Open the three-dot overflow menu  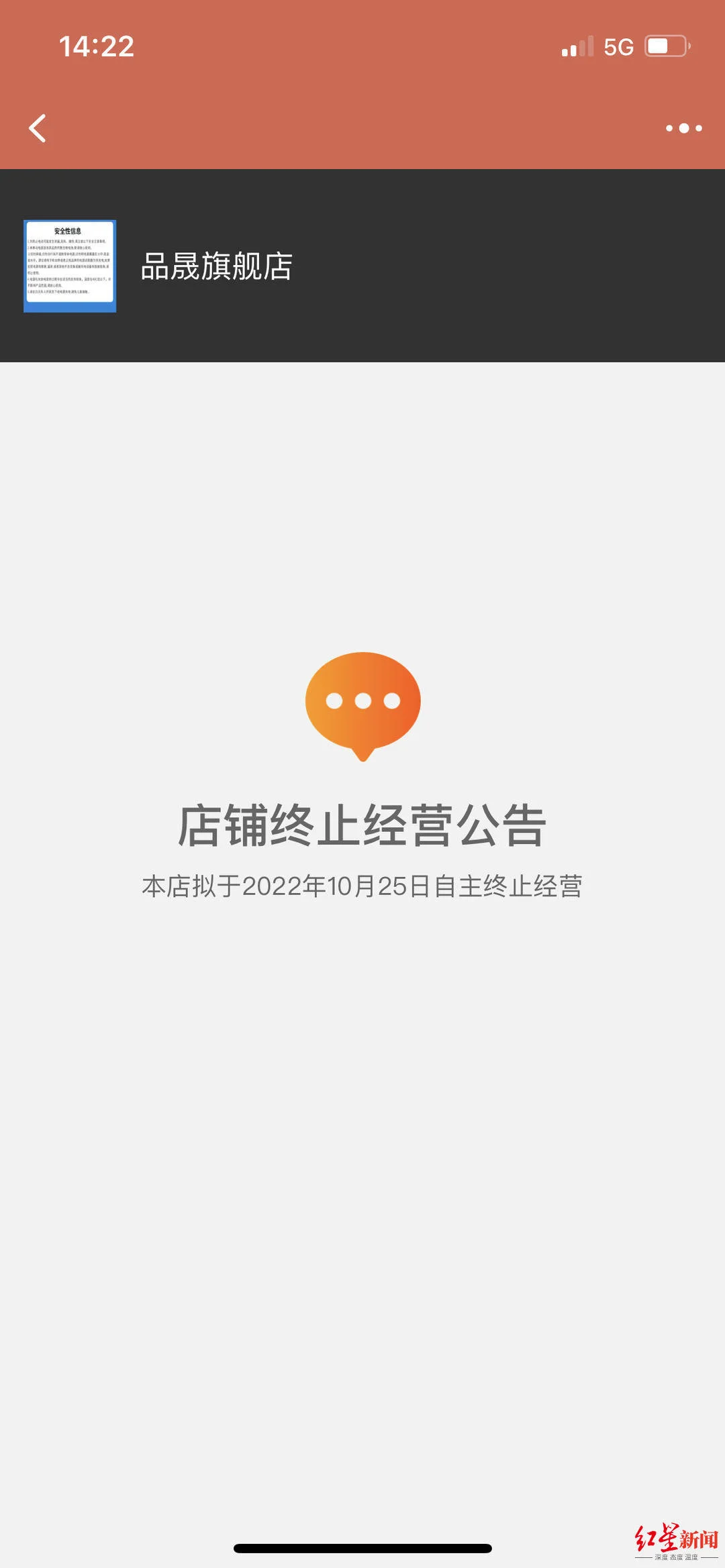(x=683, y=128)
